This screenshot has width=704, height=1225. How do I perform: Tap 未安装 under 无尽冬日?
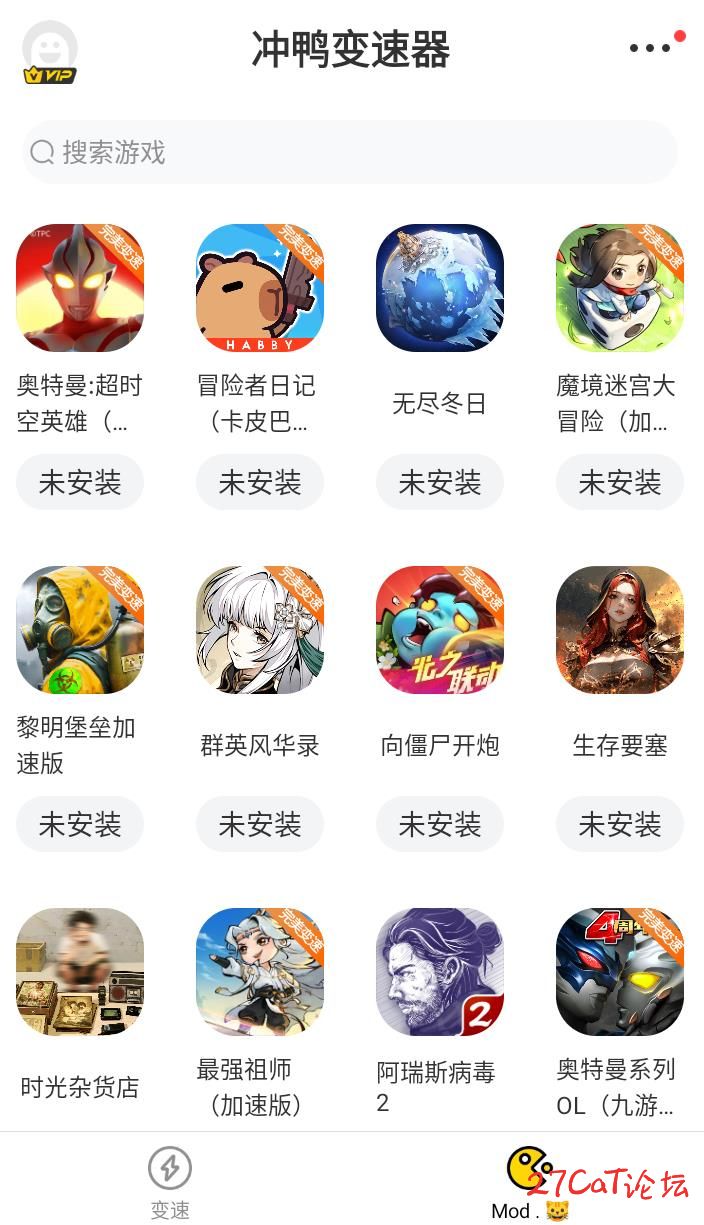coord(440,483)
